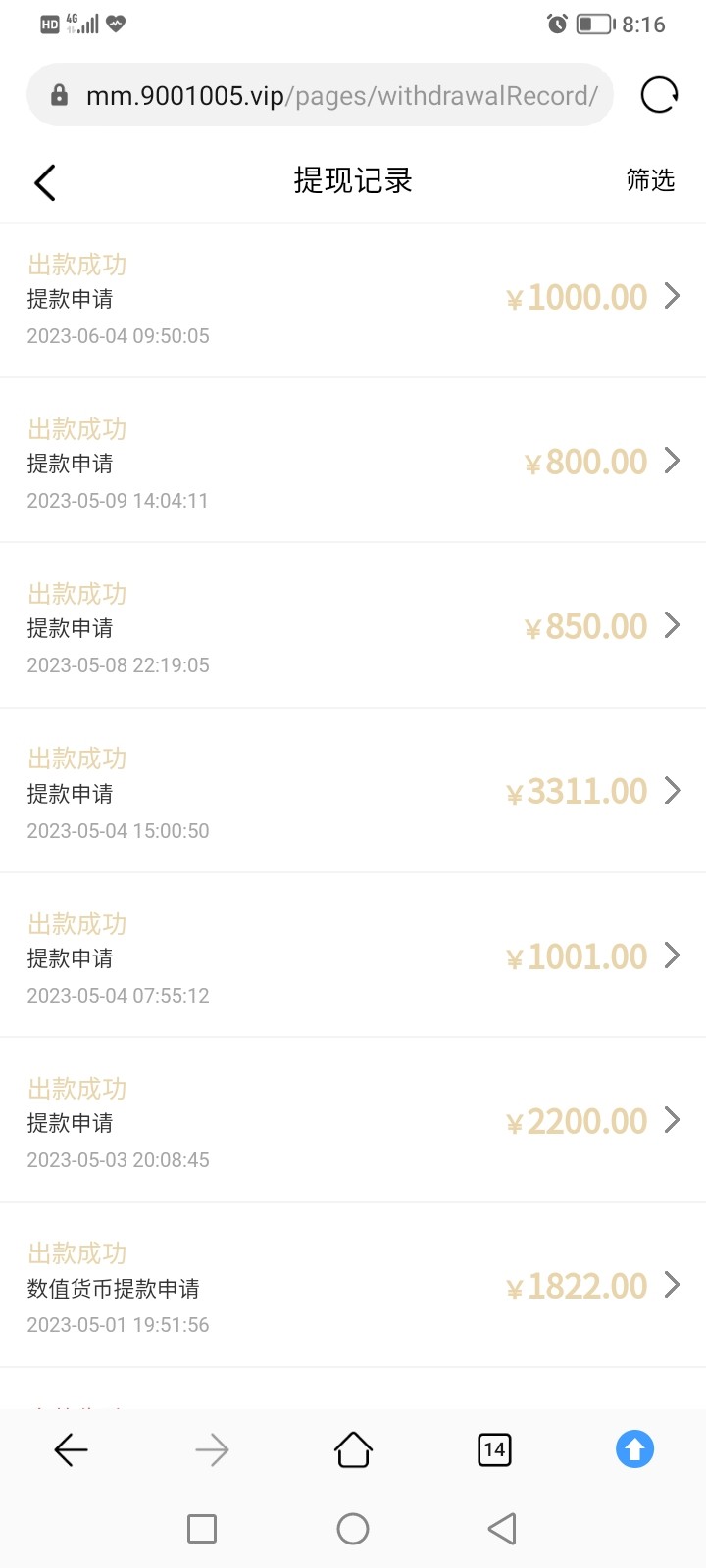The width and height of the screenshot is (706, 1568).
Task: Tap the browser back arrow in toolbar
Action: [71, 1449]
